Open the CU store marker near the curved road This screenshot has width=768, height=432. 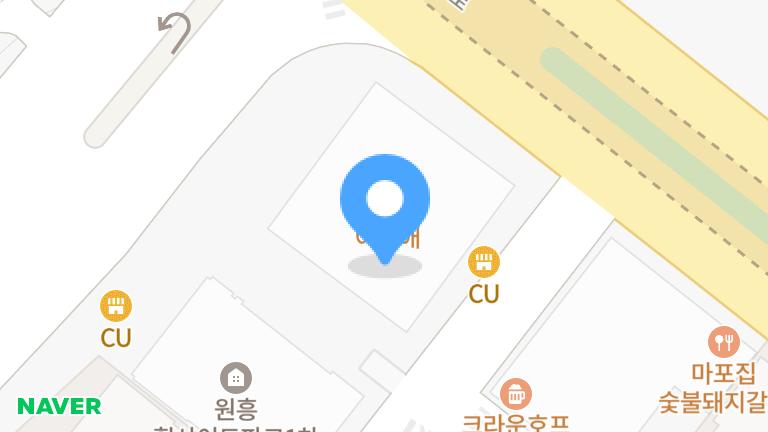pos(116,306)
